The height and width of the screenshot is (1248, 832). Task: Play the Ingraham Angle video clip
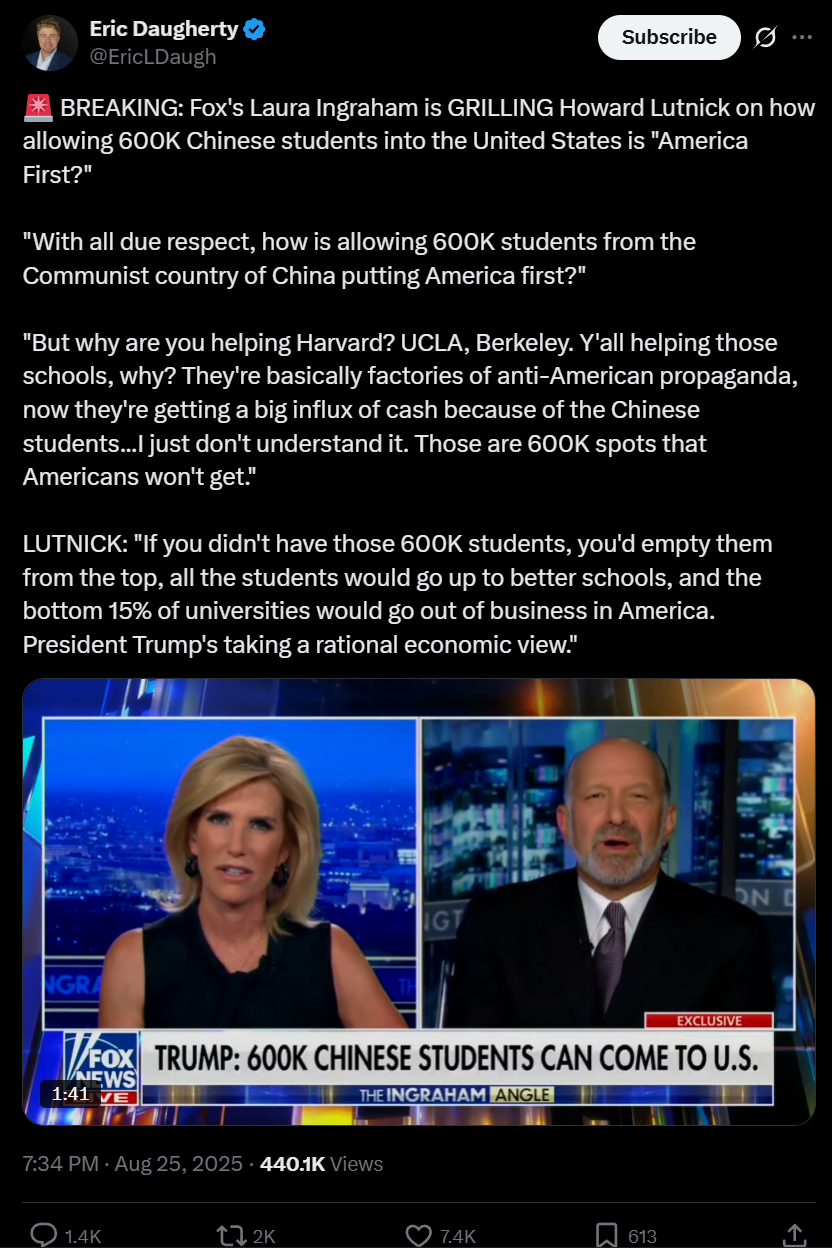click(x=418, y=900)
